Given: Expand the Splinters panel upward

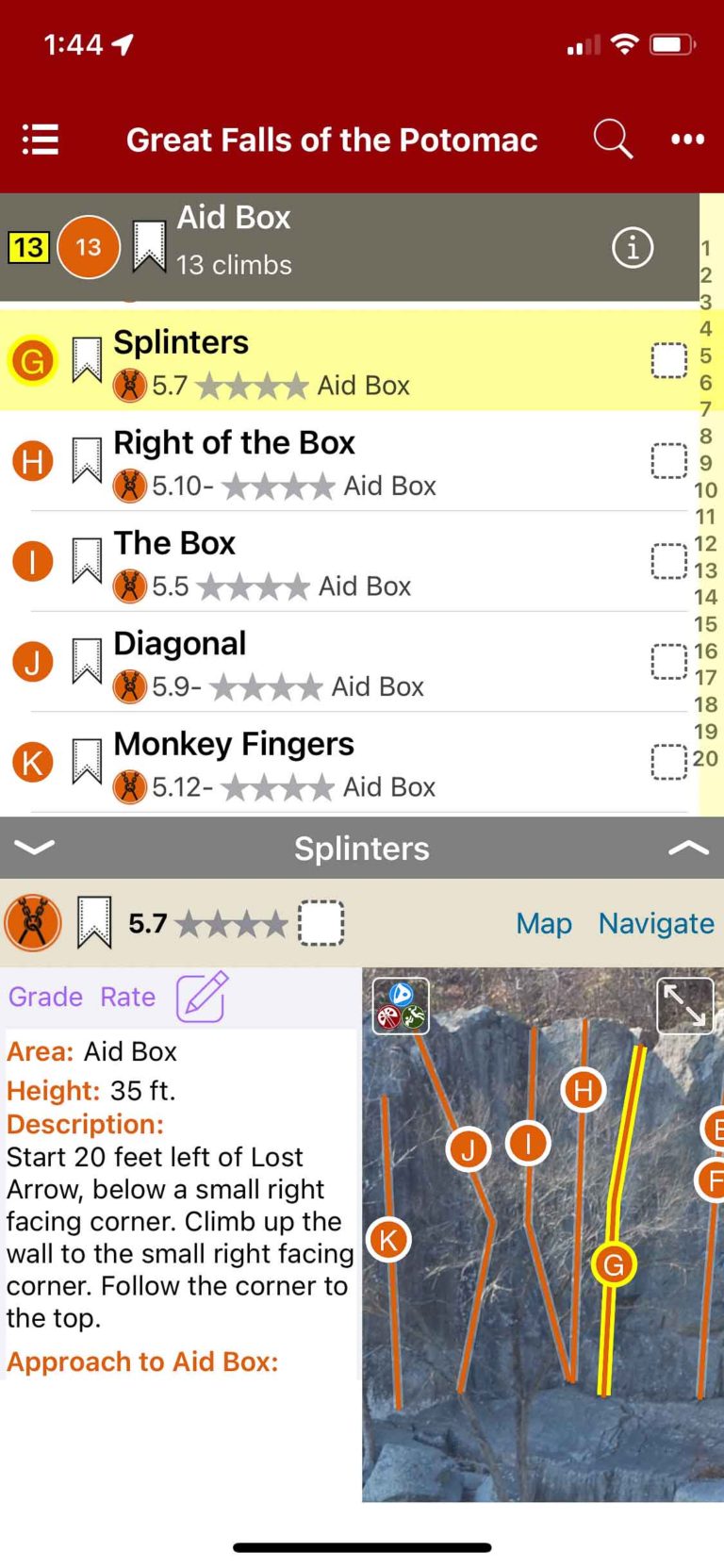Looking at the screenshot, I should (688, 848).
